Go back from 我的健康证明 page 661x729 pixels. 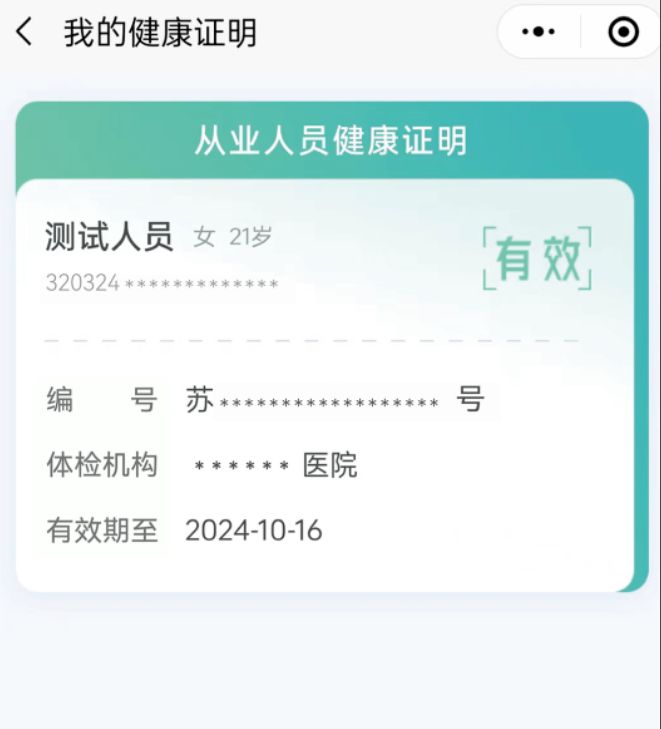(x=24, y=33)
